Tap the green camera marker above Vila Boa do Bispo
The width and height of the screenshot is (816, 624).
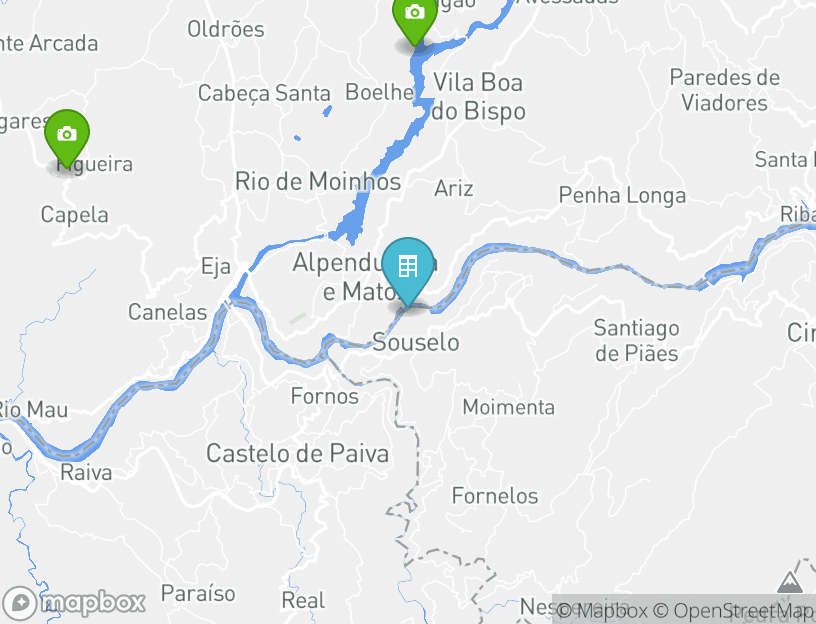pyautogui.click(x=415, y=15)
